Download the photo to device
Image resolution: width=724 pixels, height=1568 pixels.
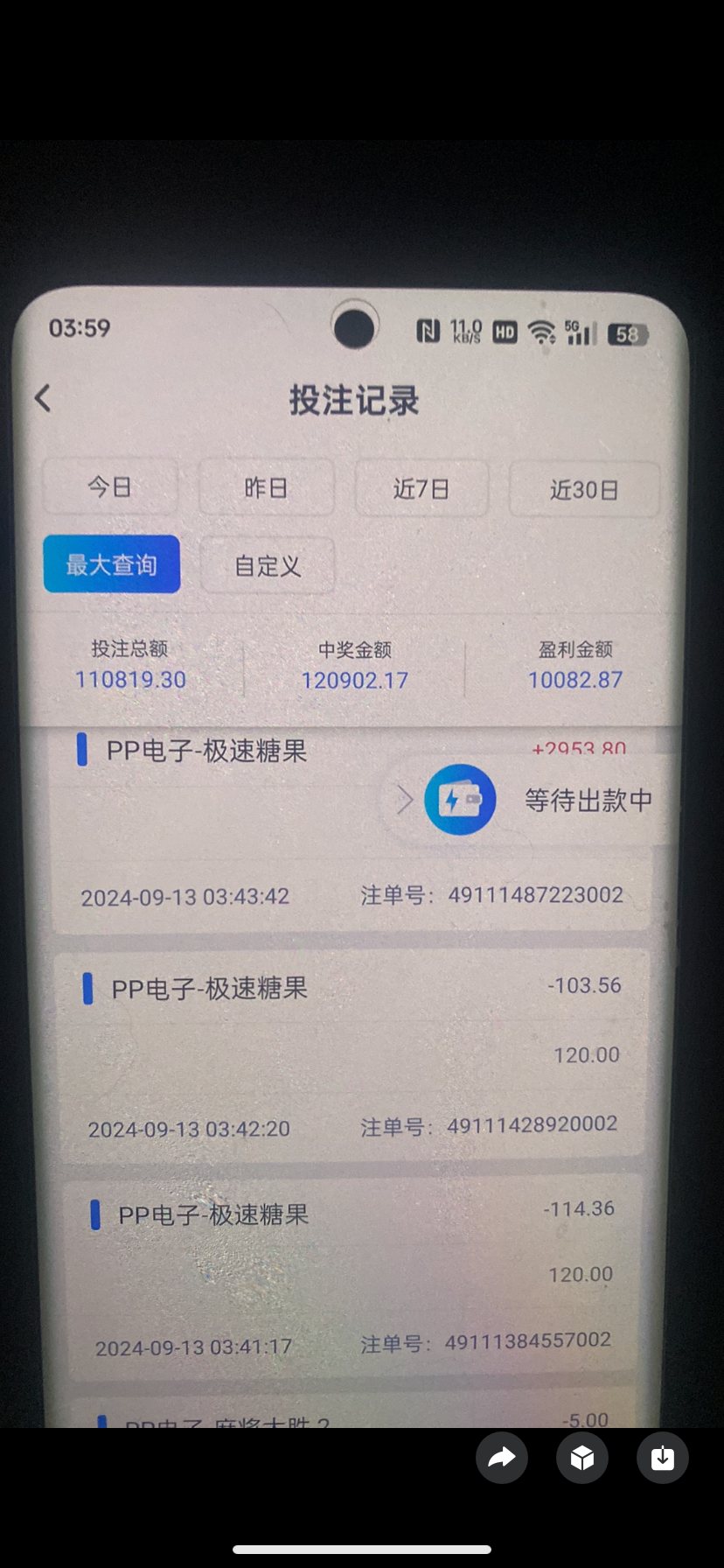(x=663, y=1458)
